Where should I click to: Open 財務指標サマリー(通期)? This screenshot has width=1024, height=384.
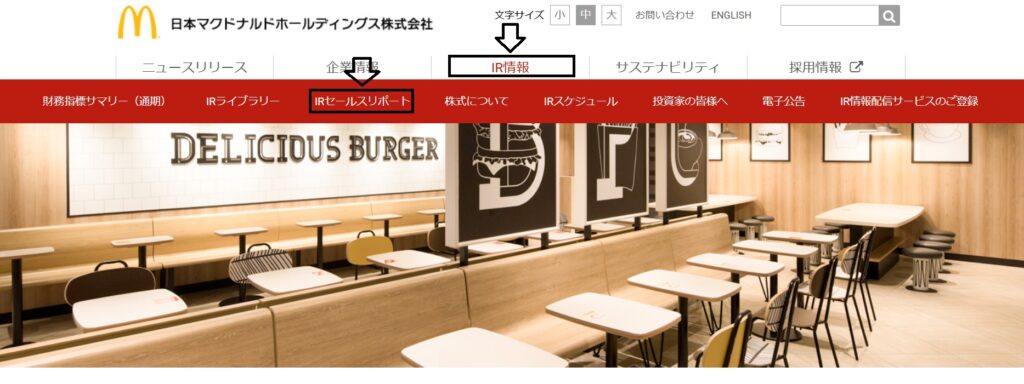[x=104, y=101]
